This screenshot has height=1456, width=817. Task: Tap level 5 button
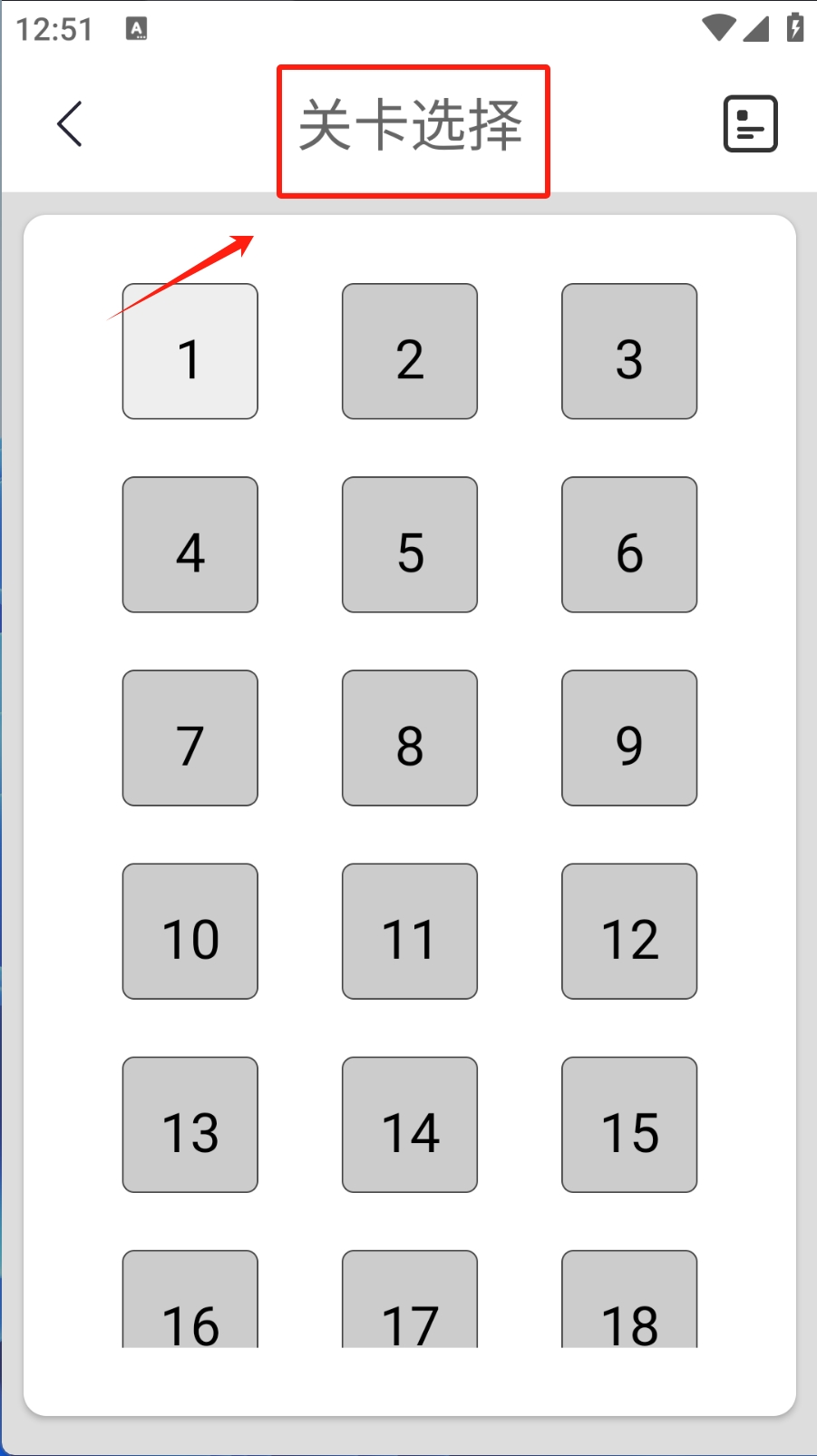(410, 544)
